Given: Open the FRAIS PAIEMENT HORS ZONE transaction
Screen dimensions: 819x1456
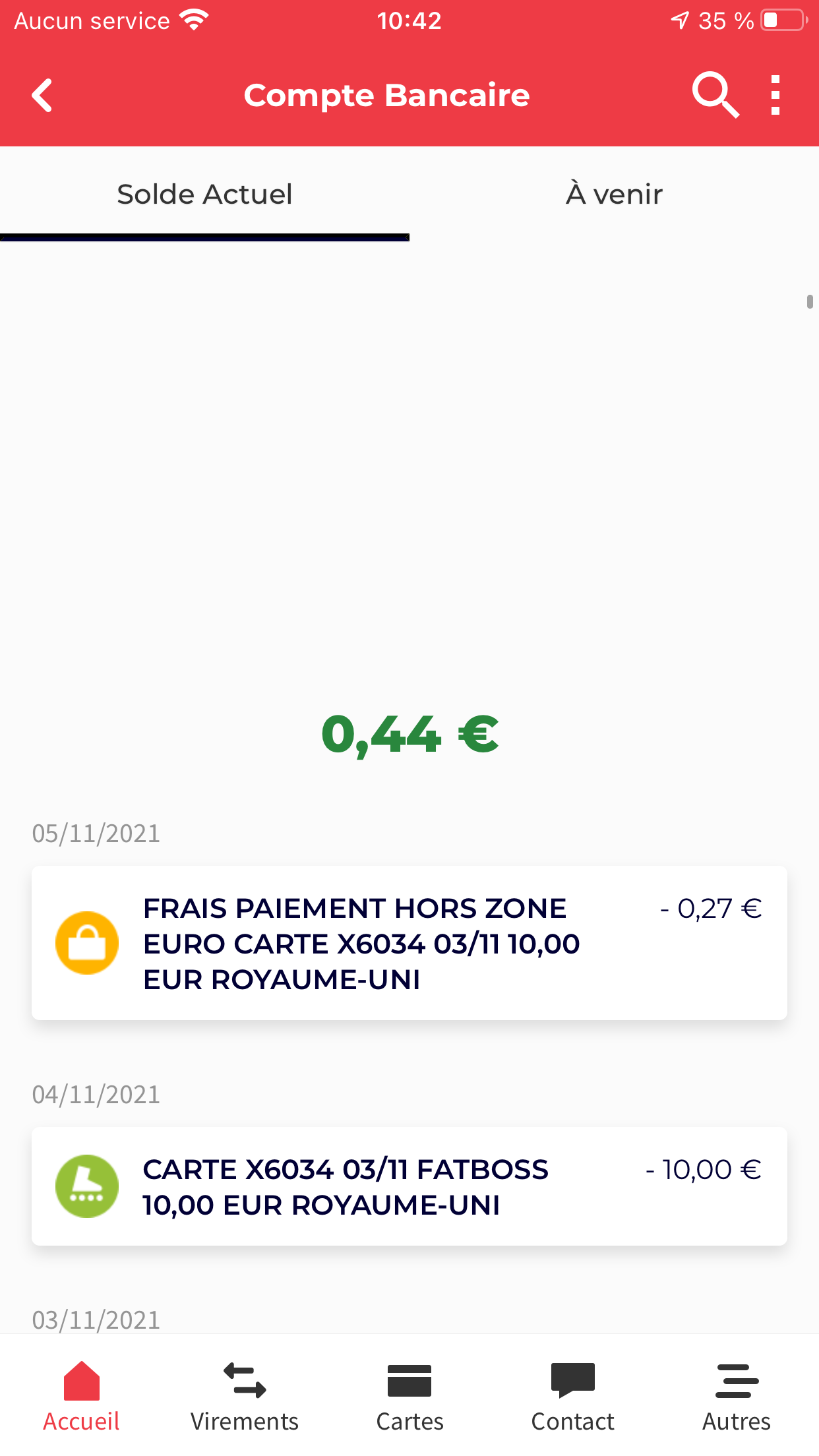Looking at the screenshot, I should click(409, 943).
